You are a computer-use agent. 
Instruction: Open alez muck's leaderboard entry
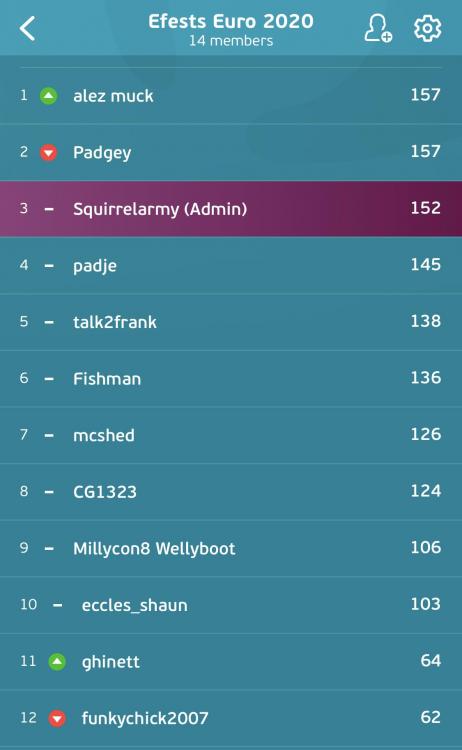click(231, 96)
